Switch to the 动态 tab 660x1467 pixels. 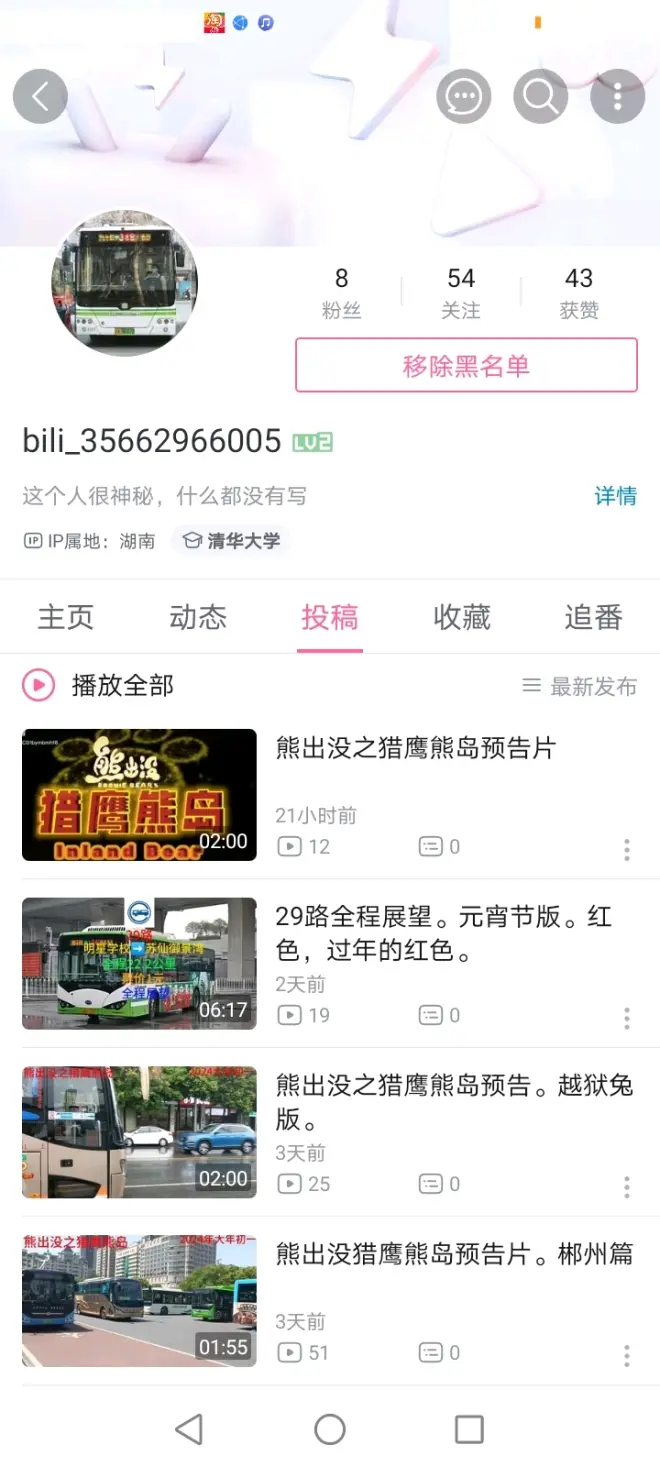coord(198,617)
